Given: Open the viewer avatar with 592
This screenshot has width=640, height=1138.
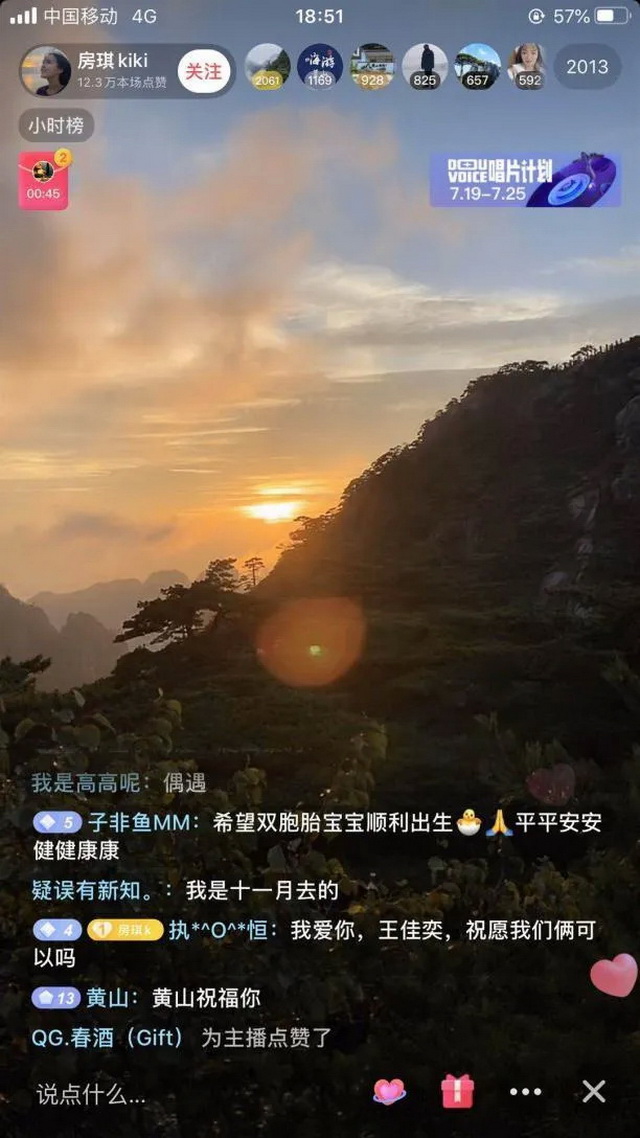Looking at the screenshot, I should click(x=528, y=67).
